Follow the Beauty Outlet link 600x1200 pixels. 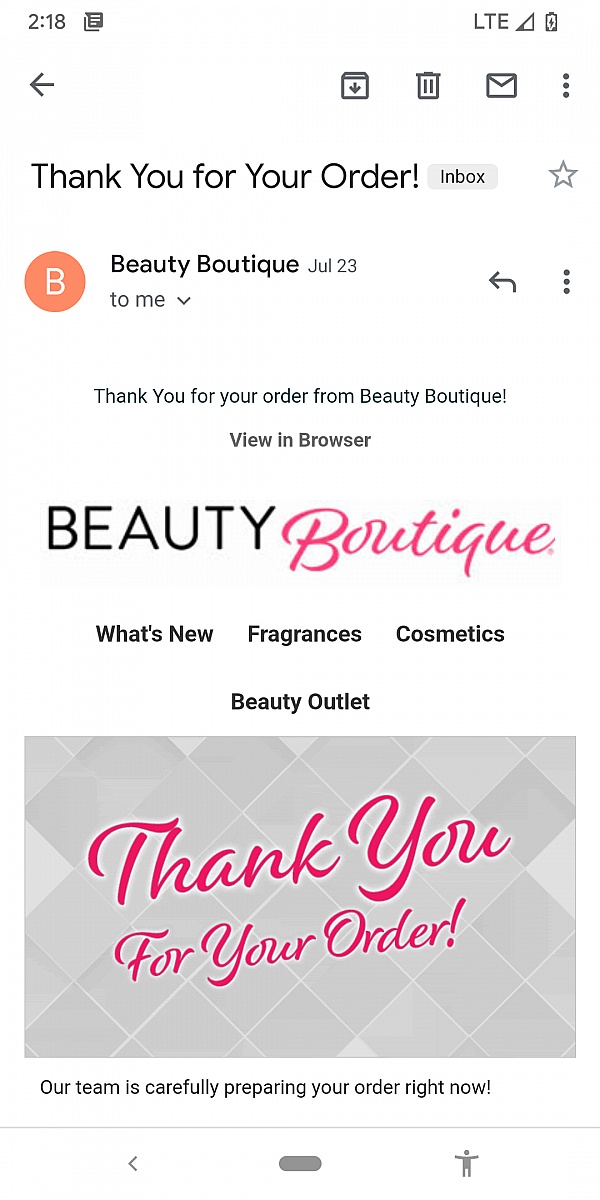coord(300,702)
